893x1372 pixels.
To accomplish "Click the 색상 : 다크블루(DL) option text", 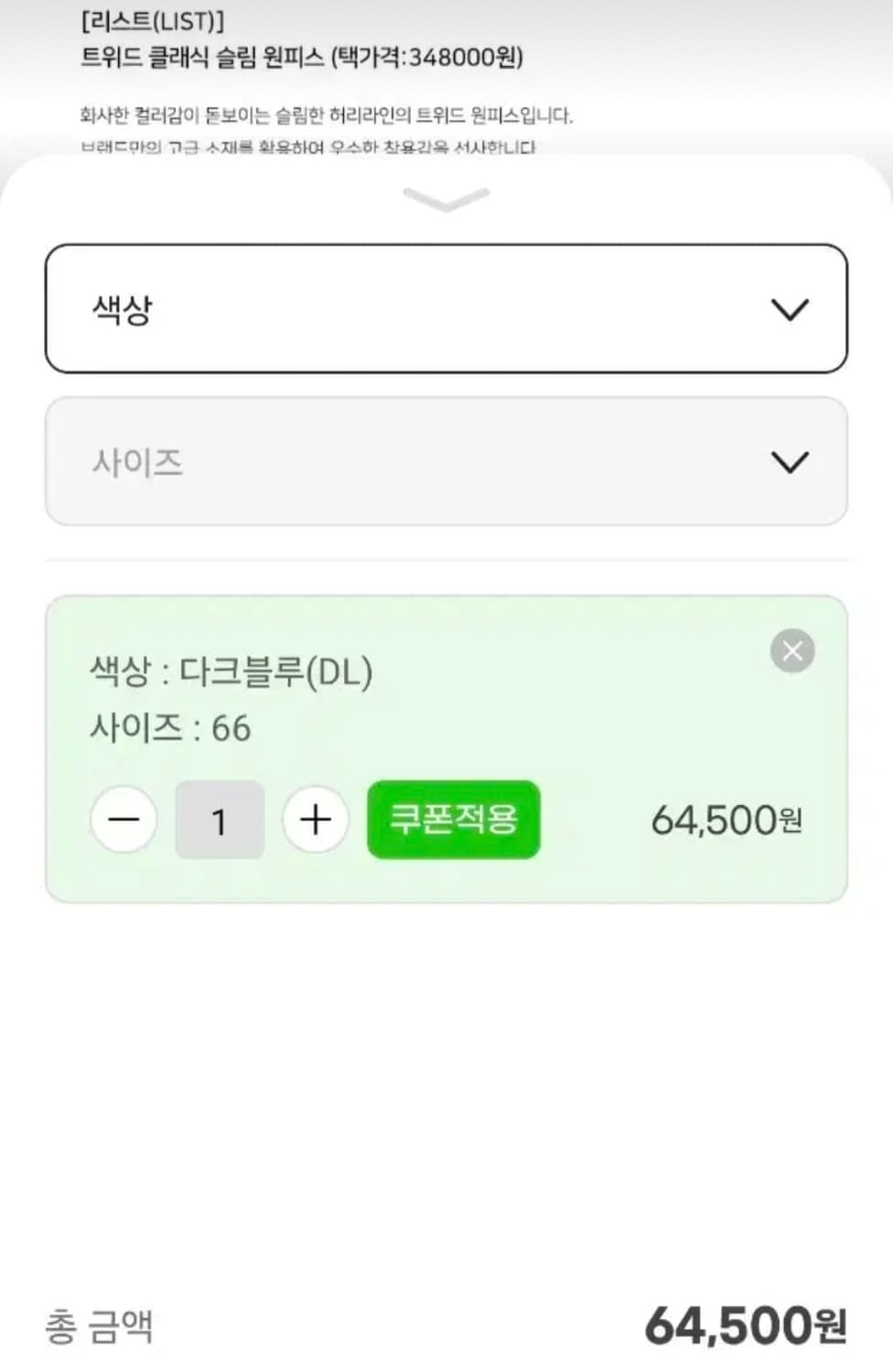I will (x=231, y=673).
